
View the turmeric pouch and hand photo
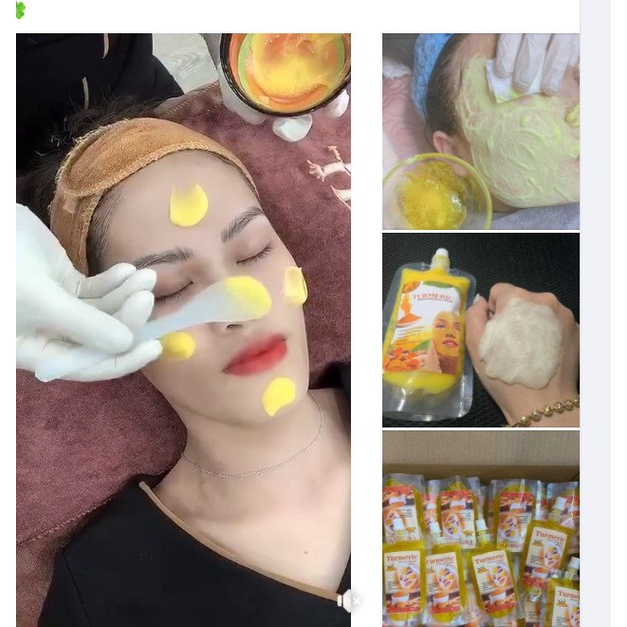tap(480, 330)
